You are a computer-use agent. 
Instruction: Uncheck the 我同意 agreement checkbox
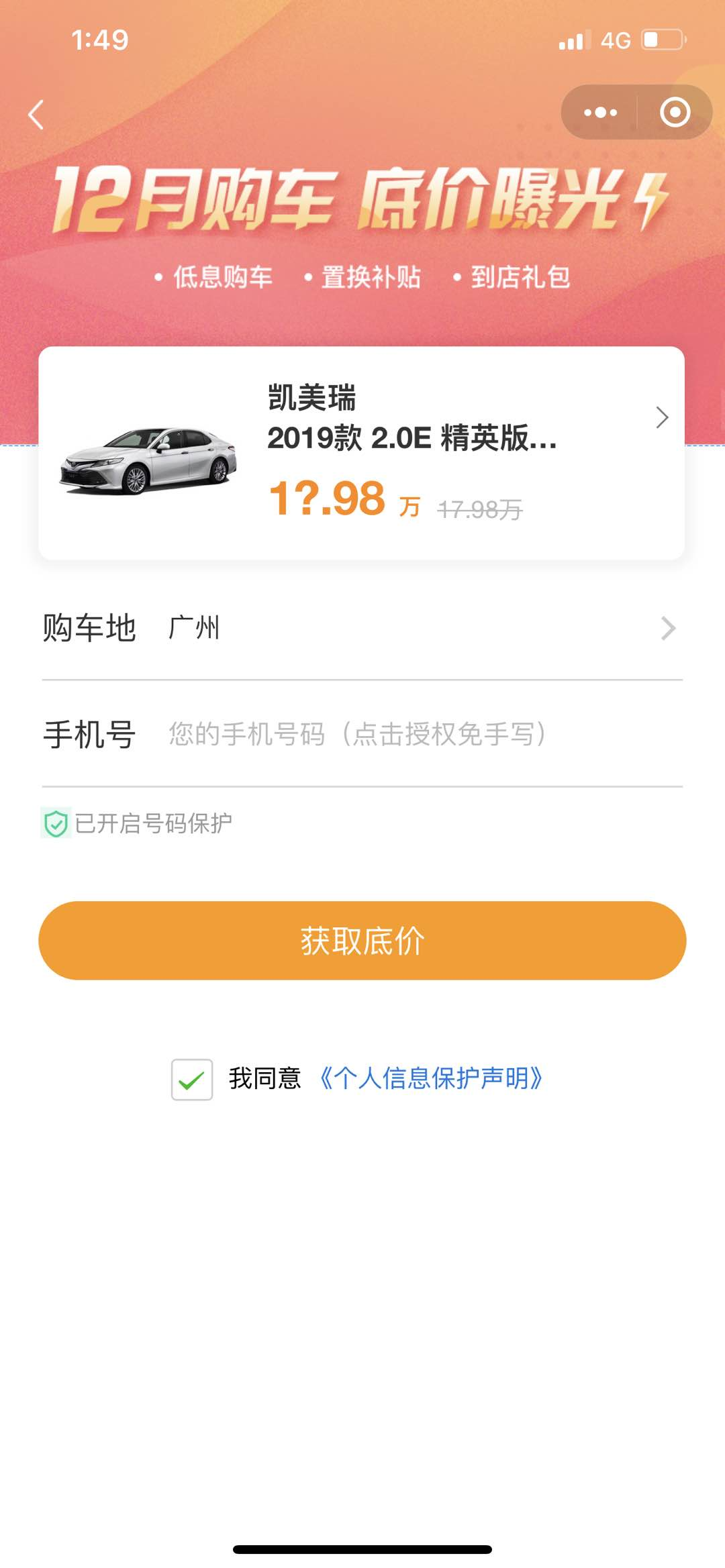coord(192,1080)
